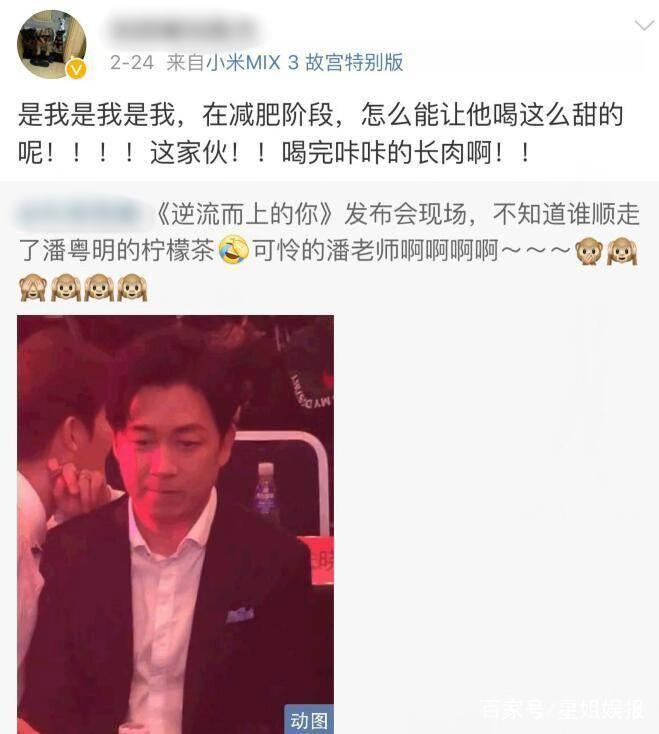Open the reposted user's name link
Screen dimensions: 659x734
point(79,212)
